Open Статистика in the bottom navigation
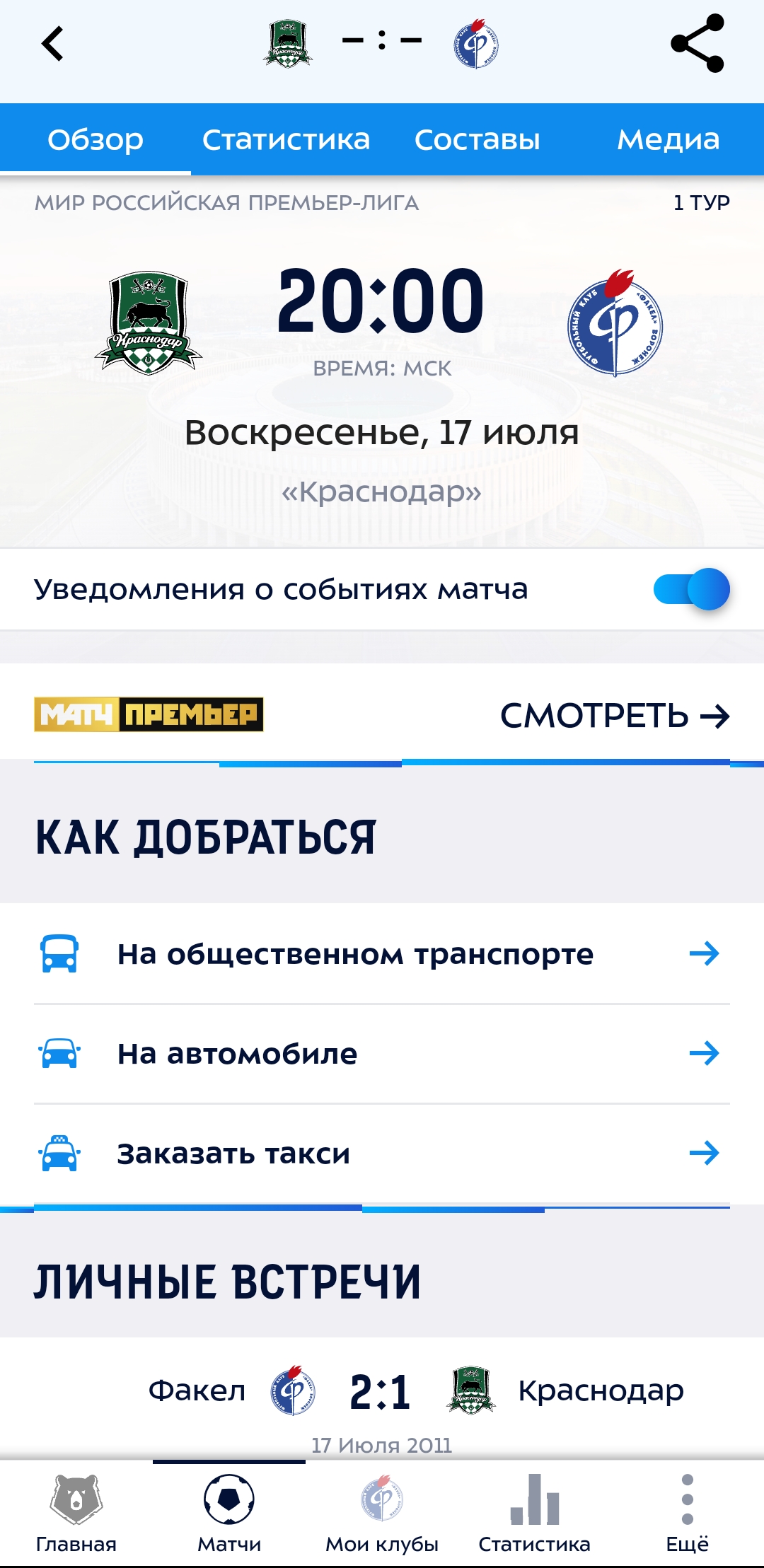The height and width of the screenshot is (1568, 764). coord(535,1514)
